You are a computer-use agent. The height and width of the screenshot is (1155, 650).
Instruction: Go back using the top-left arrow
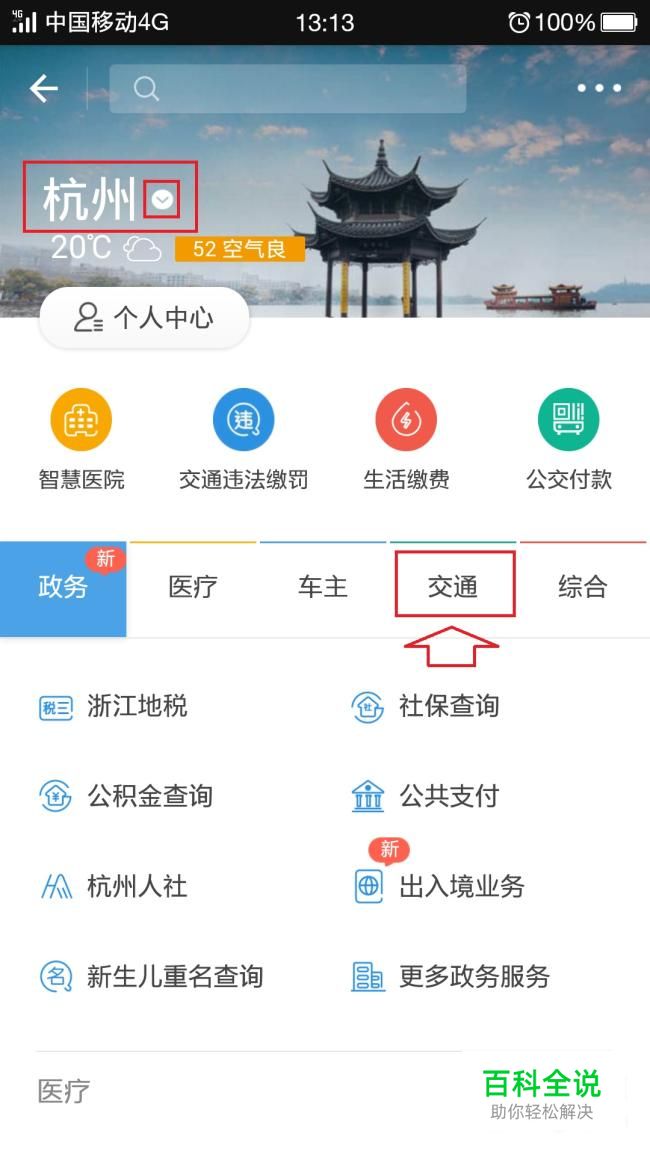tap(43, 89)
